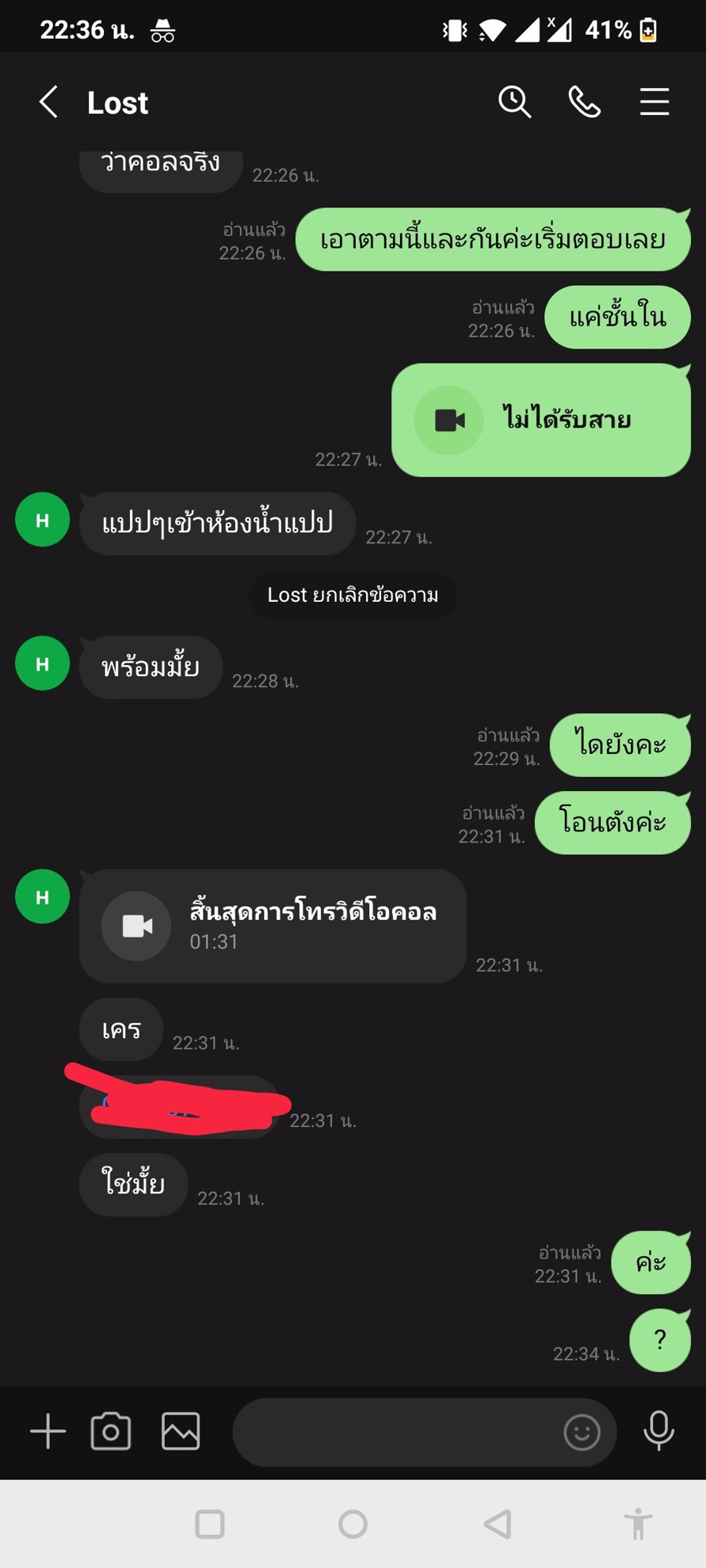The image size is (706, 1568).
Task: Open the photo gallery picker
Action: tap(181, 1432)
